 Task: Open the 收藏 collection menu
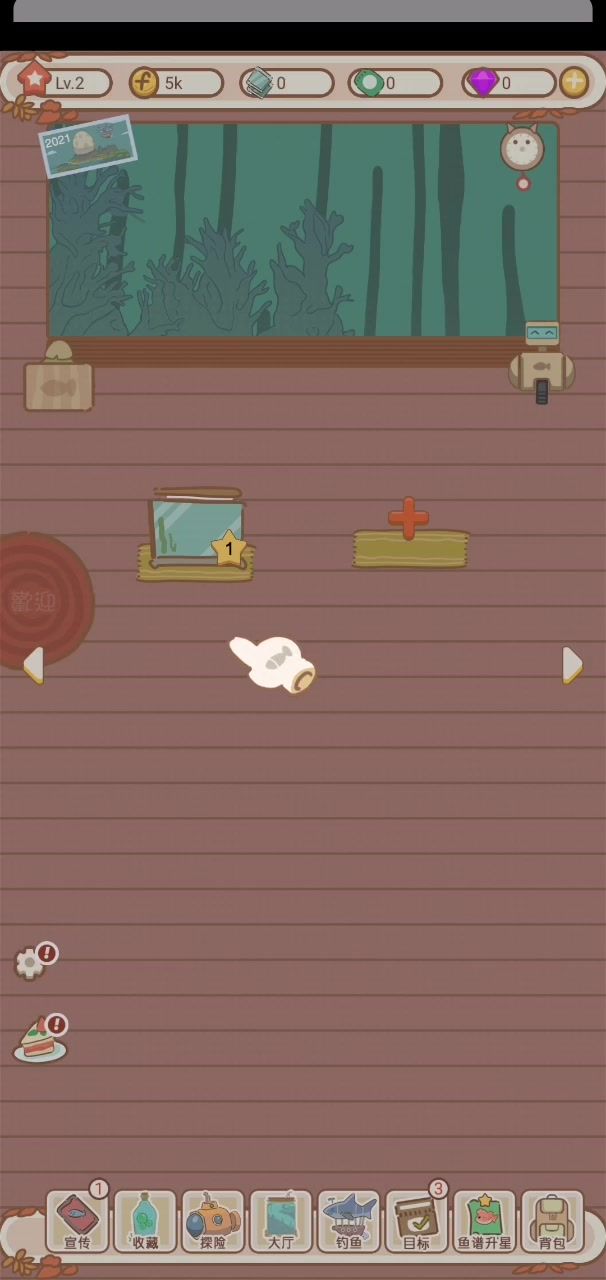145,1221
